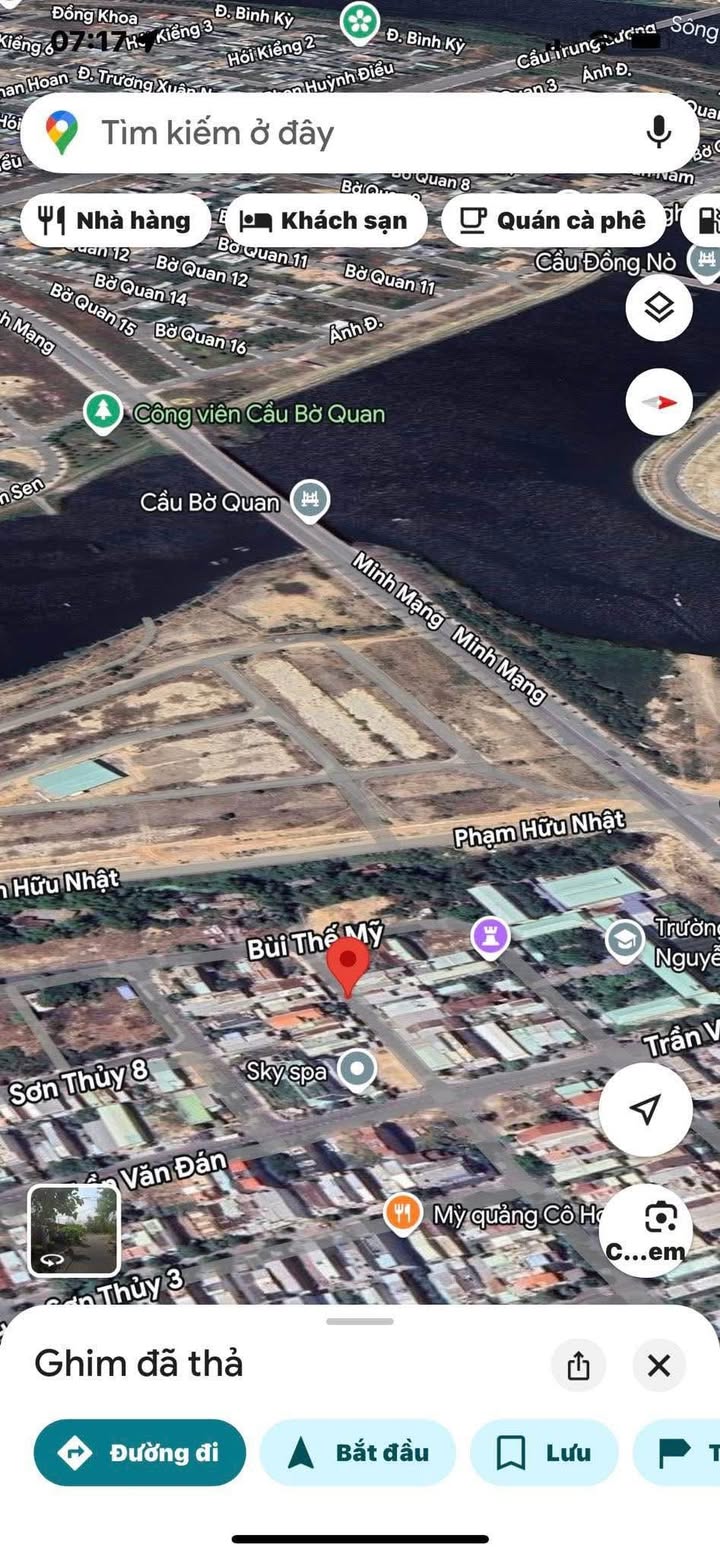Tap Bắt đầu to start navigation
The width and height of the screenshot is (720, 1557).
tap(358, 1453)
